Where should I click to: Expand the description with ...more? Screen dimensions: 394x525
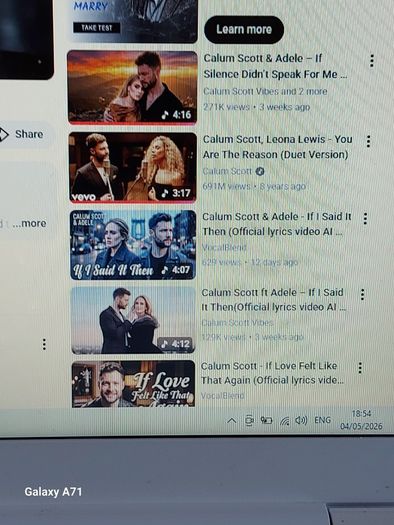pyautogui.click(x=29, y=223)
